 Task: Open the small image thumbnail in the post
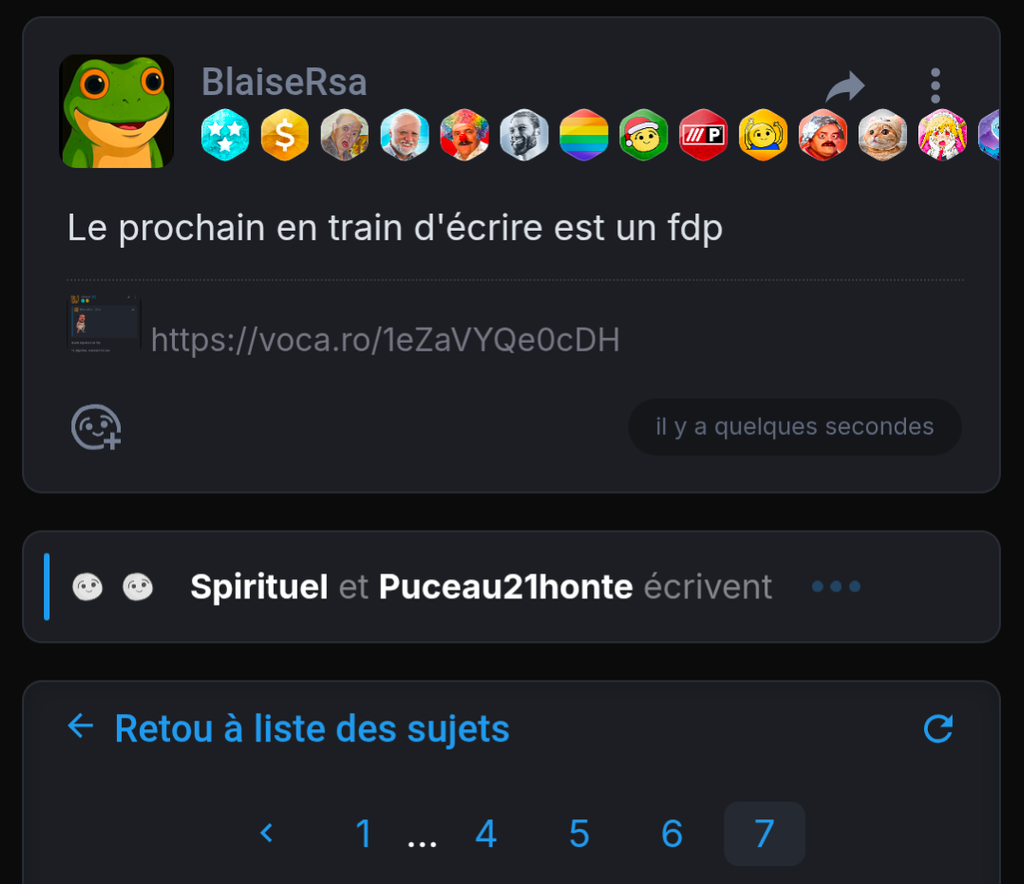105,323
